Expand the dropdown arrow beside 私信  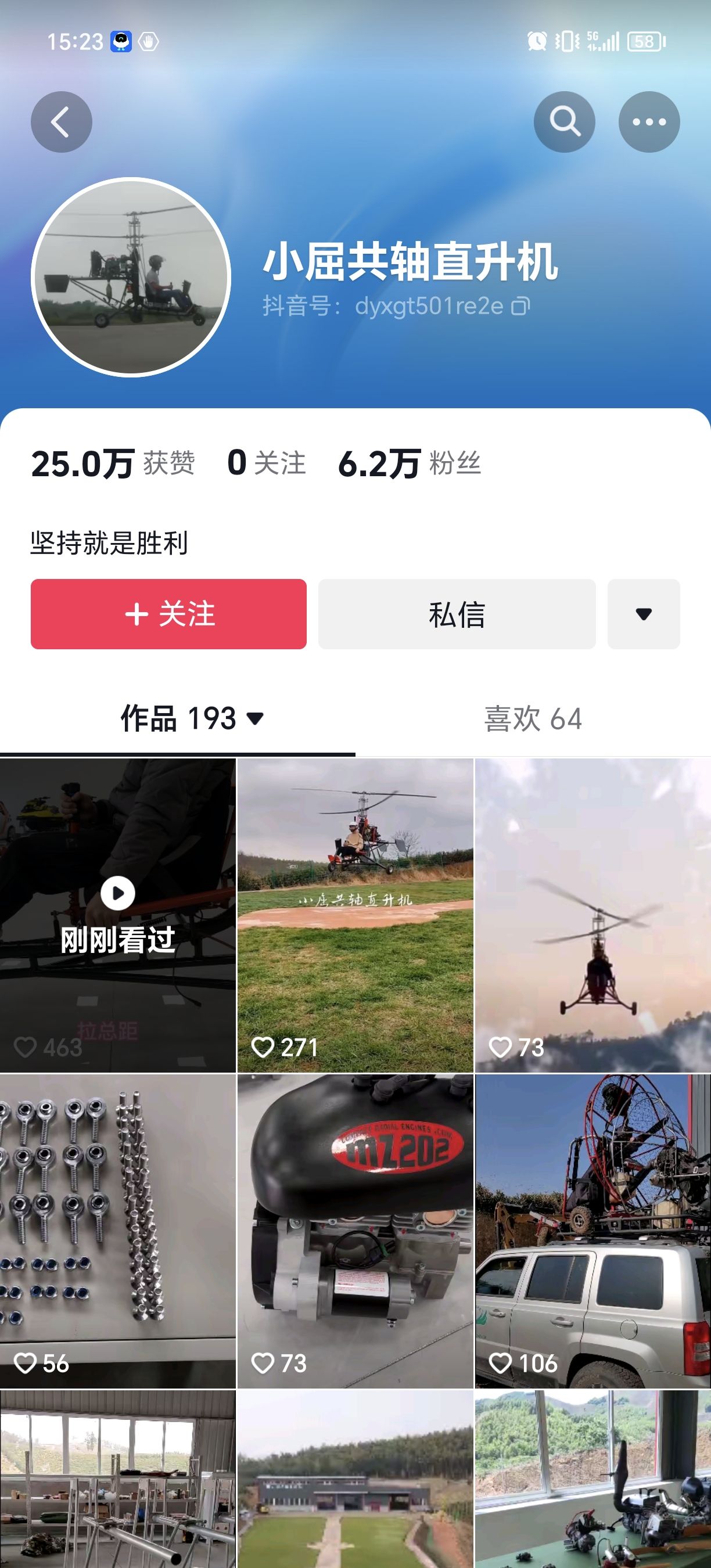coord(644,614)
